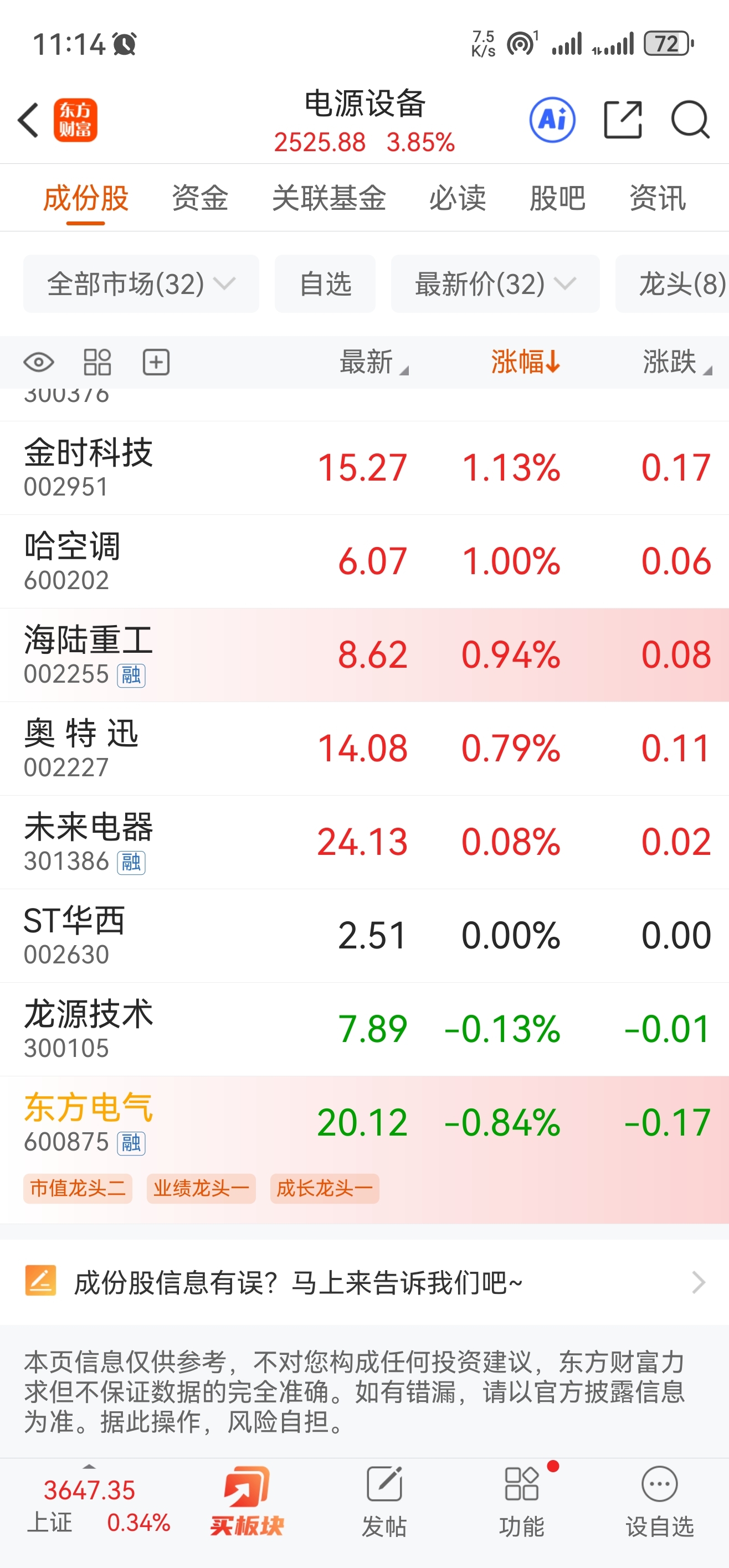Viewport: 729px width, 1568px height.
Task: Open grid layout icon in list header
Action: tap(97, 362)
